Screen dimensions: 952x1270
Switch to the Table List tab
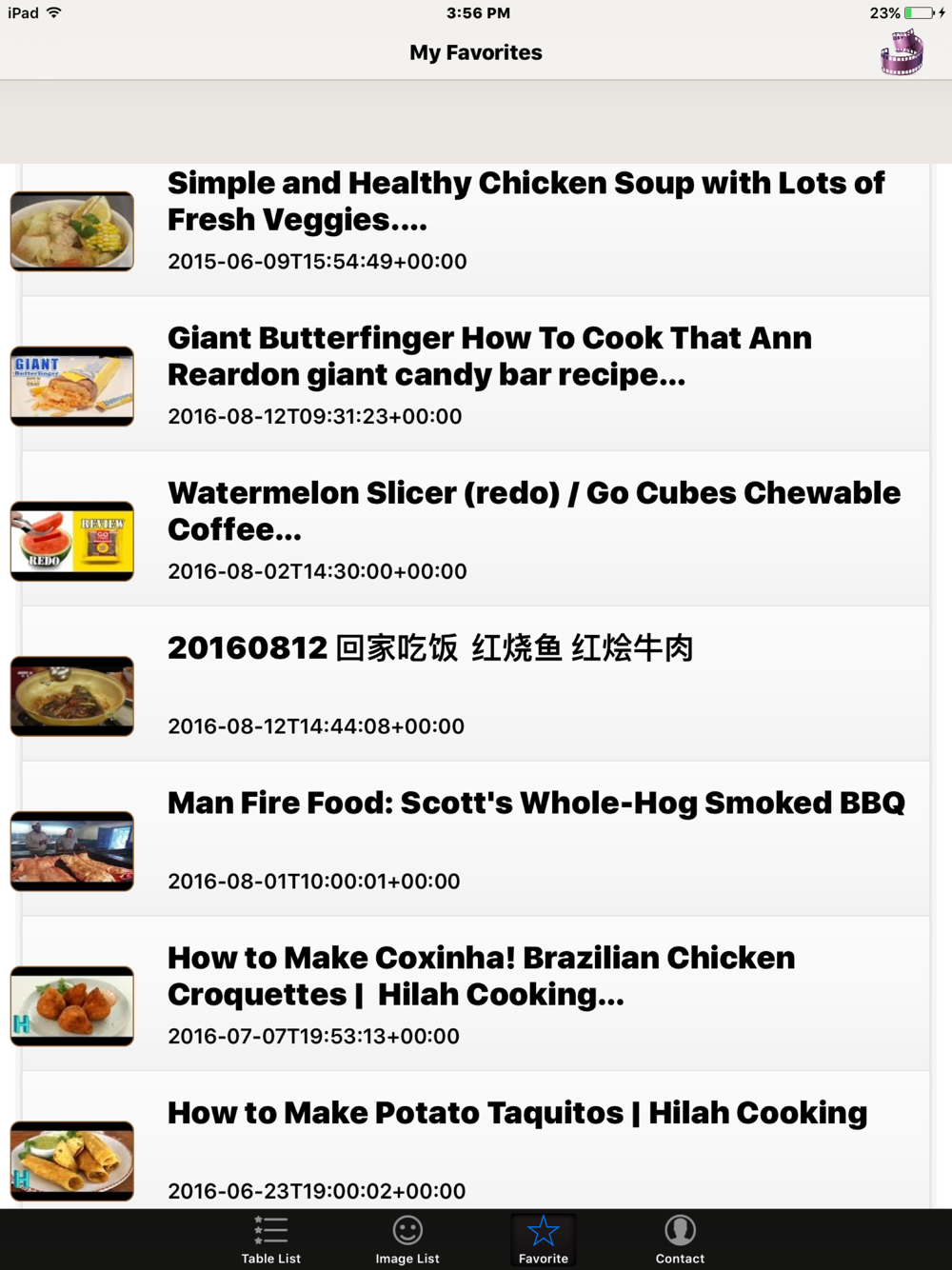(271, 1240)
